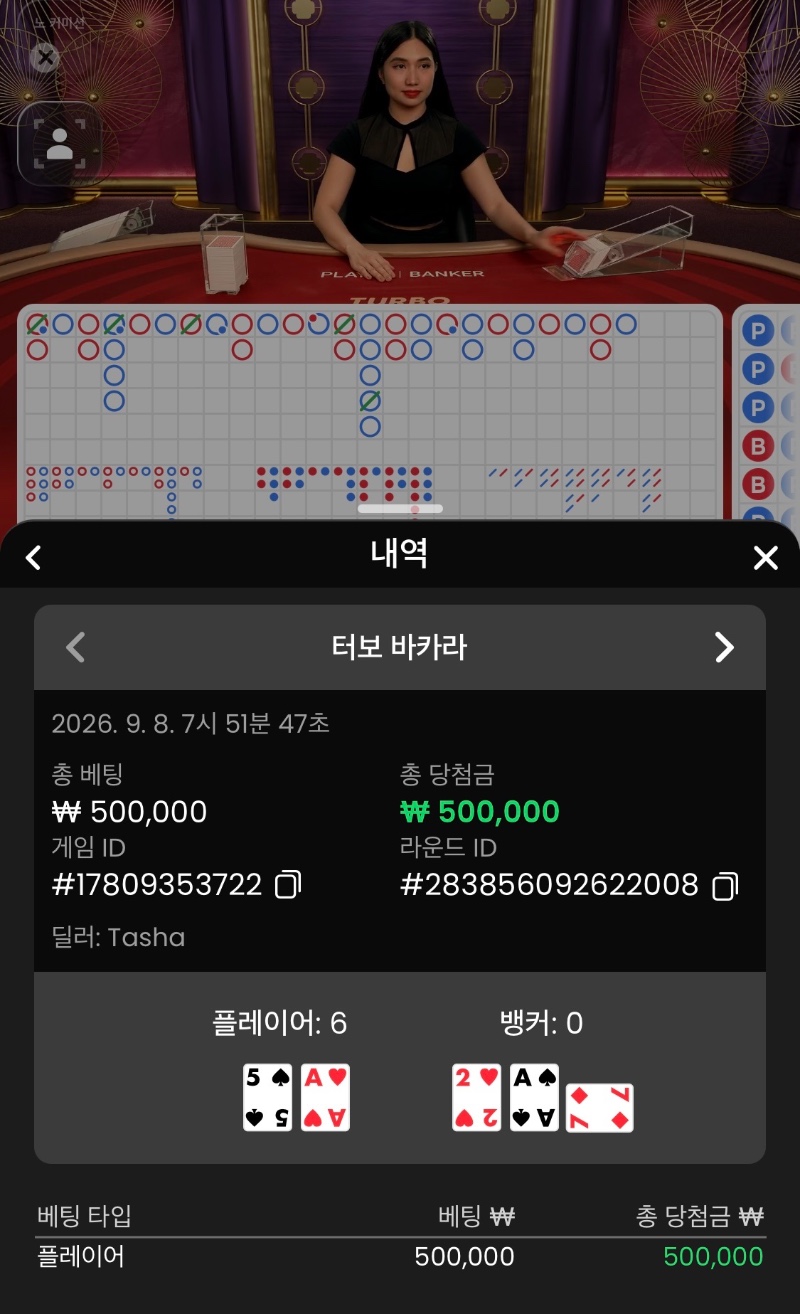Close the 내역 history panel
The width and height of the screenshot is (800, 1314).
[x=765, y=558]
